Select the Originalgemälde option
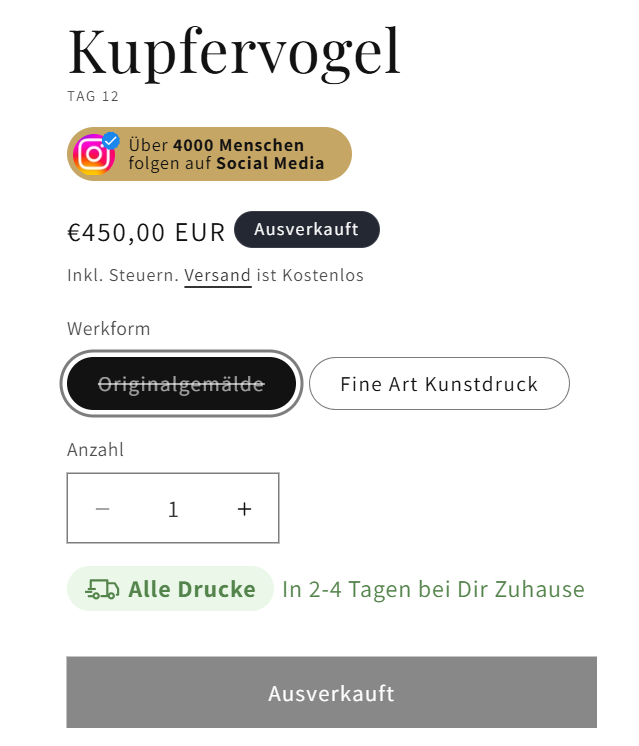 [181, 384]
